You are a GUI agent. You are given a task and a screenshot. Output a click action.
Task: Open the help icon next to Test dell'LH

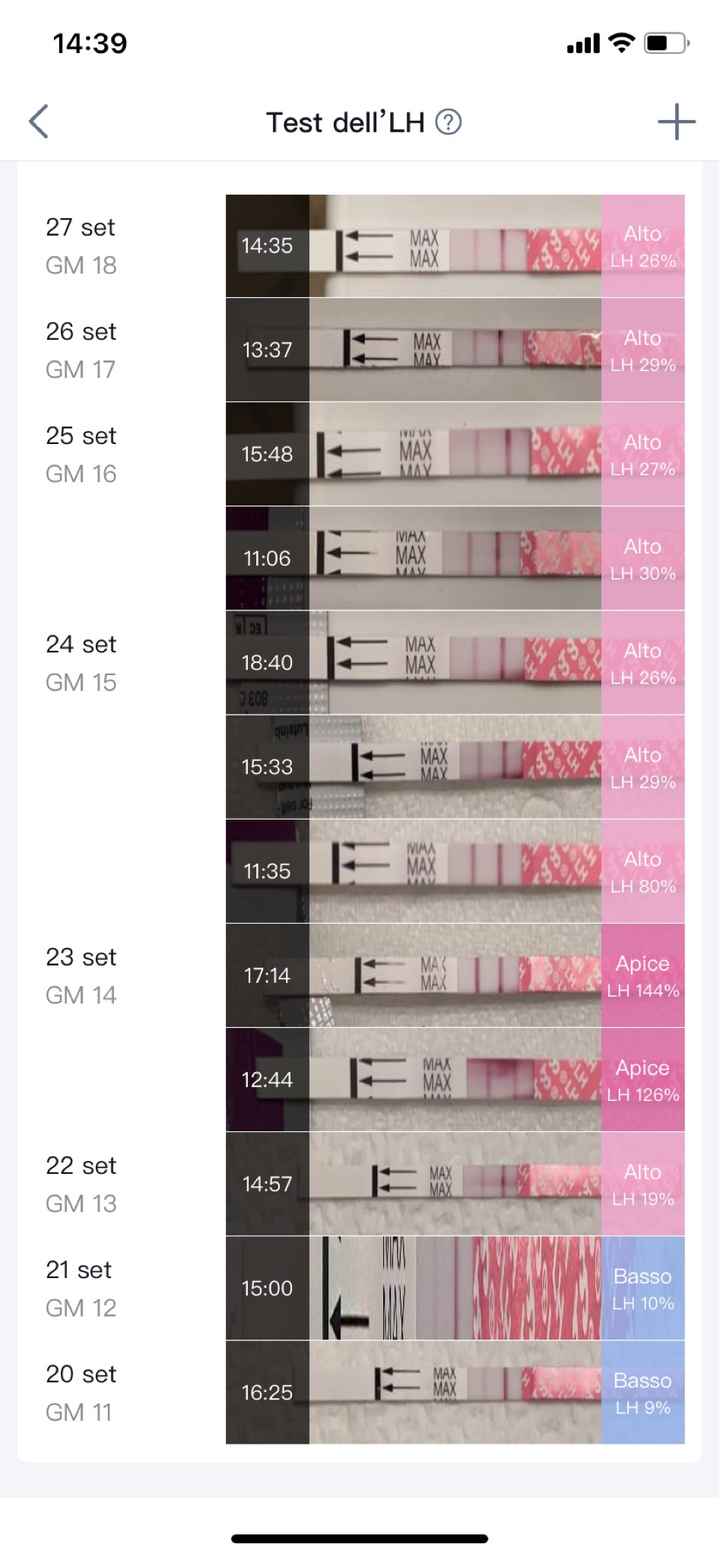[449, 122]
